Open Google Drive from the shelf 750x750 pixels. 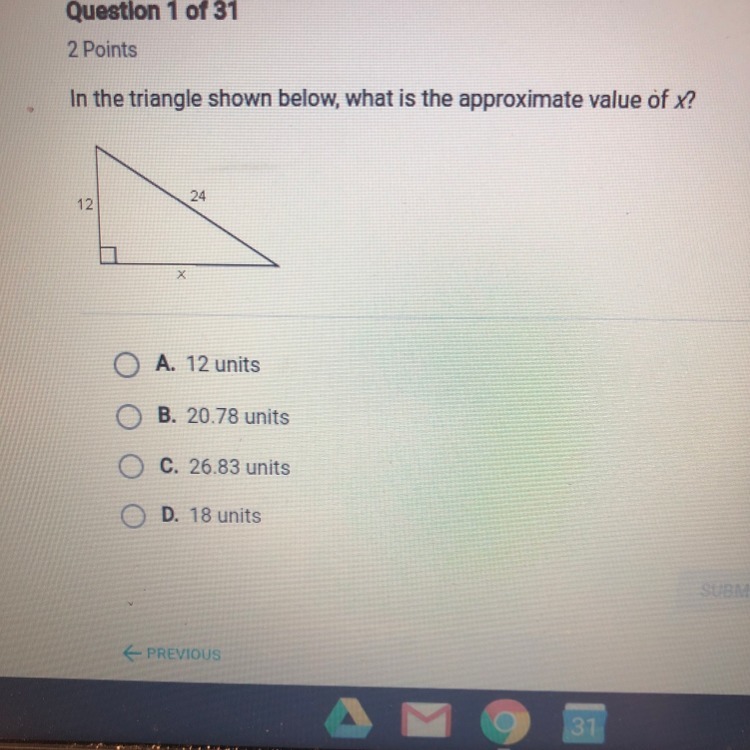click(348, 719)
